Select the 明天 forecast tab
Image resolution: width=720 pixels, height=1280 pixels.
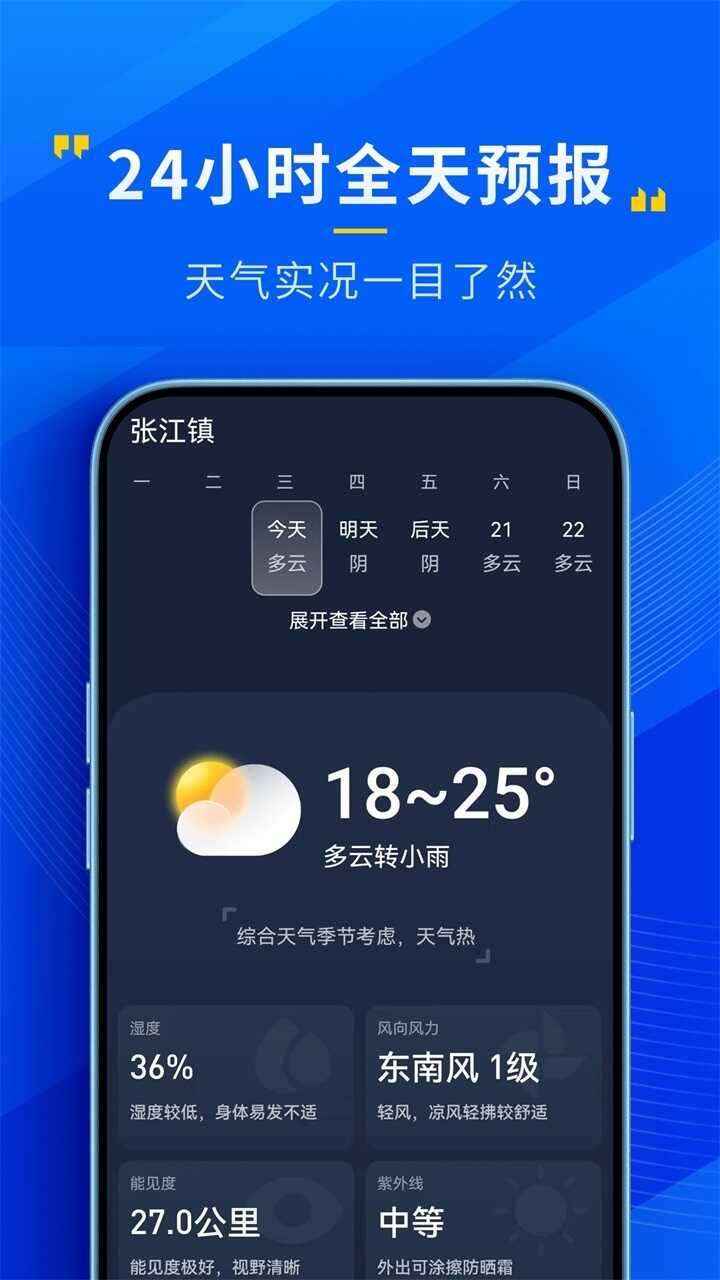[359, 530]
